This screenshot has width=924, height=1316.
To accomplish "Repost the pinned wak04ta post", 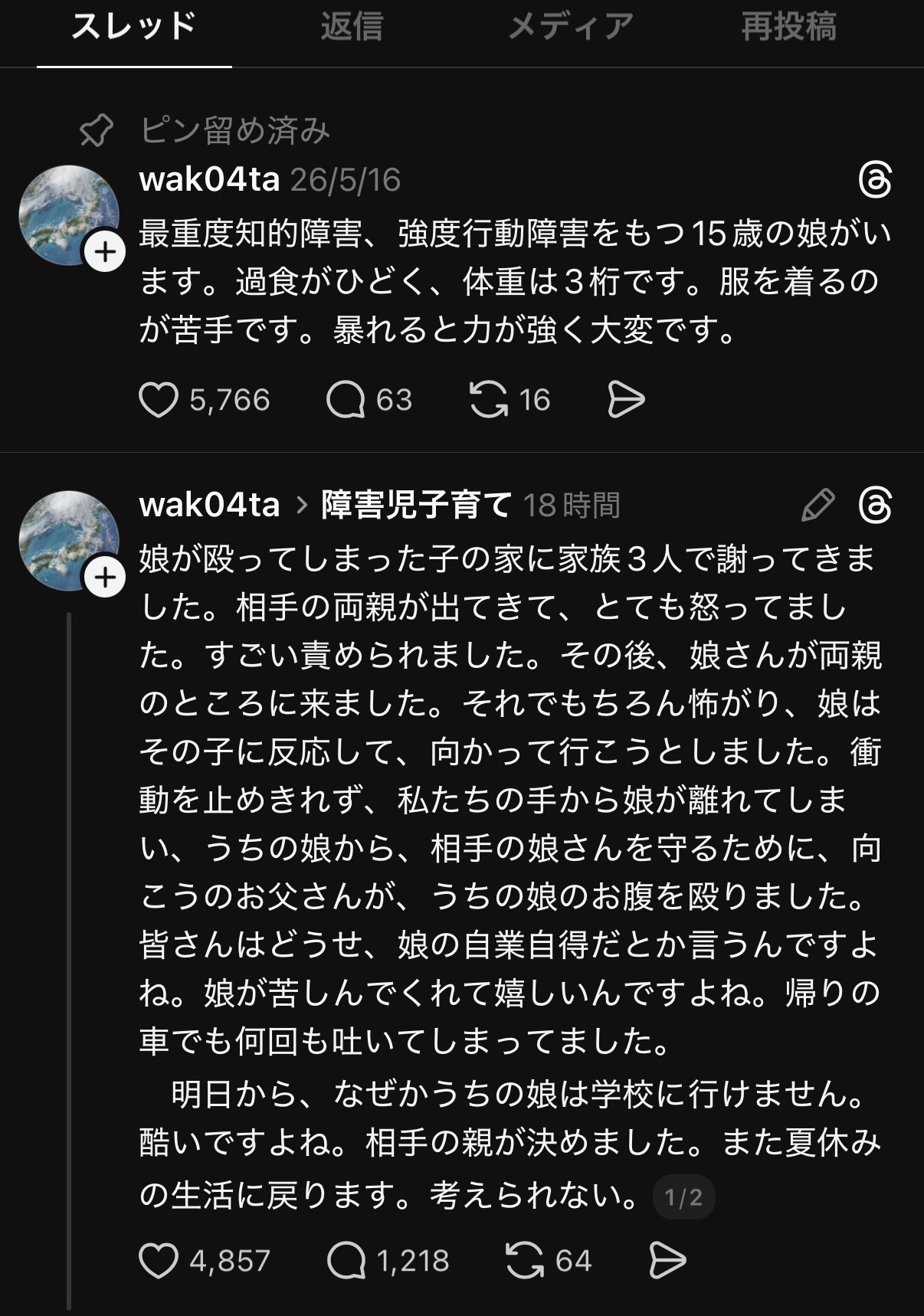I will coord(489,400).
